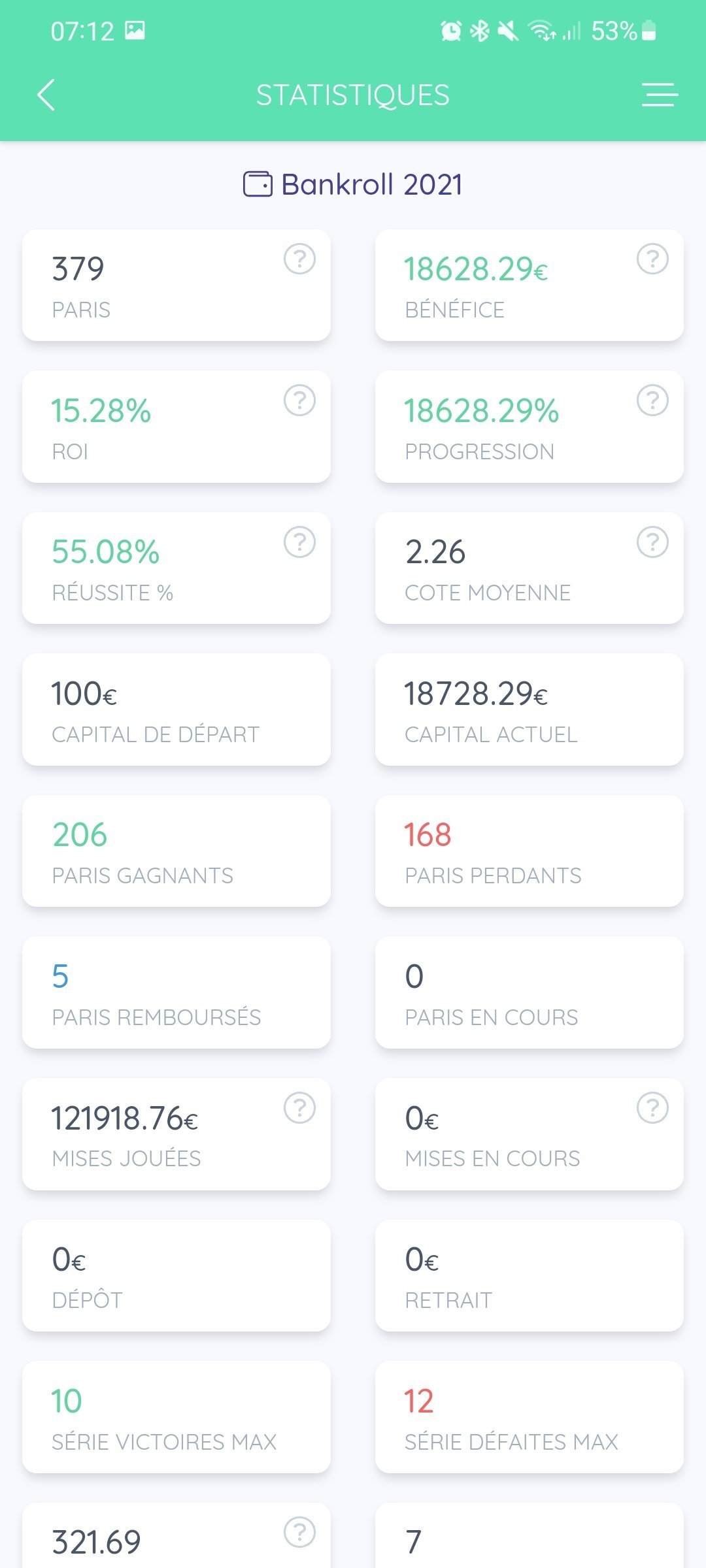View help for the Progression stat

pos(652,400)
